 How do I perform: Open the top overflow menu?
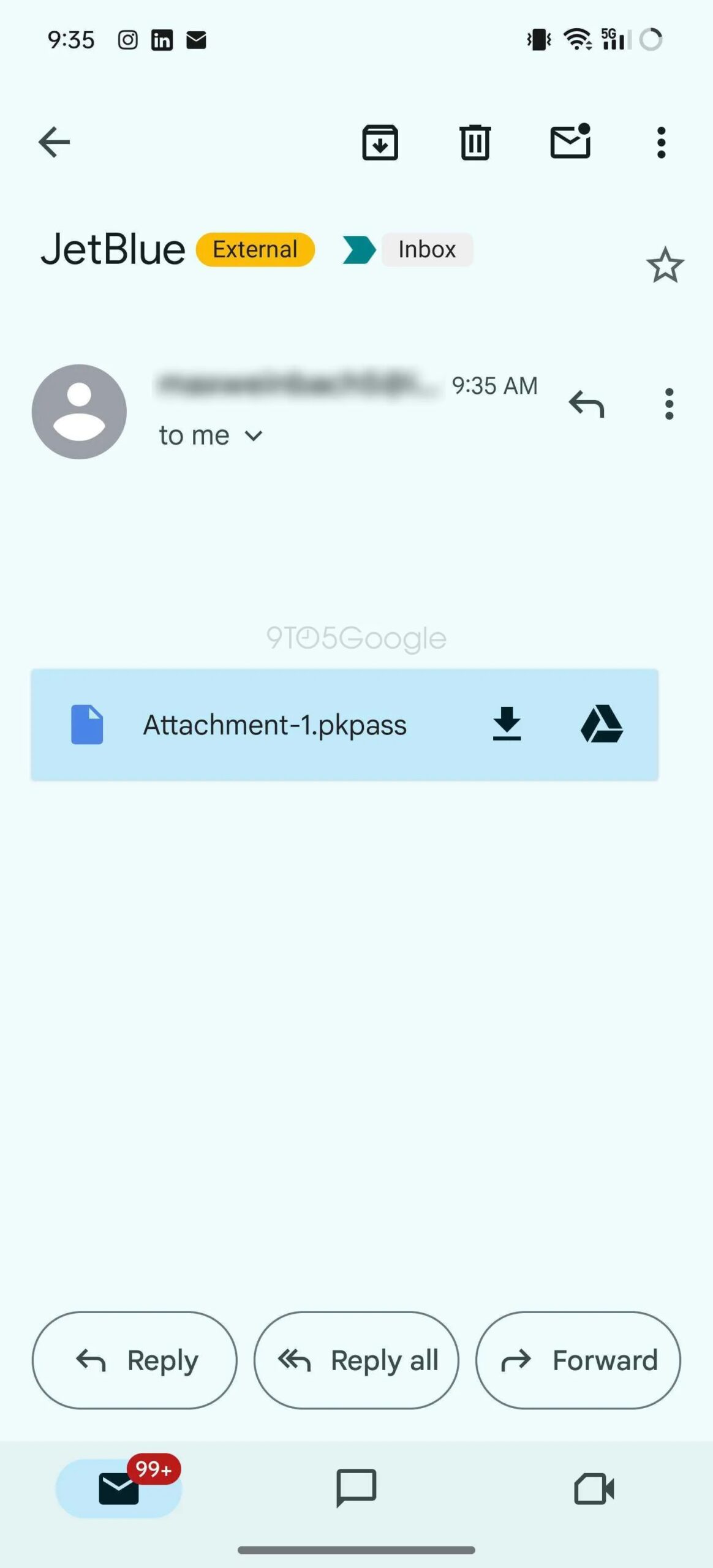click(x=661, y=142)
